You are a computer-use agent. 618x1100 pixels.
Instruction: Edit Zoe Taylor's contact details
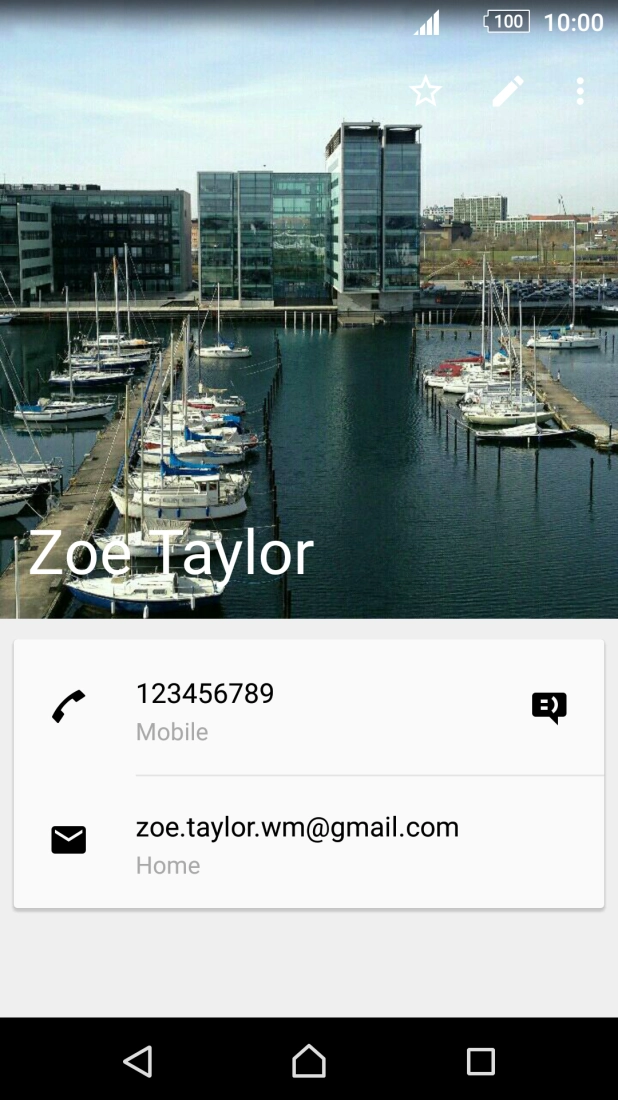click(x=507, y=92)
